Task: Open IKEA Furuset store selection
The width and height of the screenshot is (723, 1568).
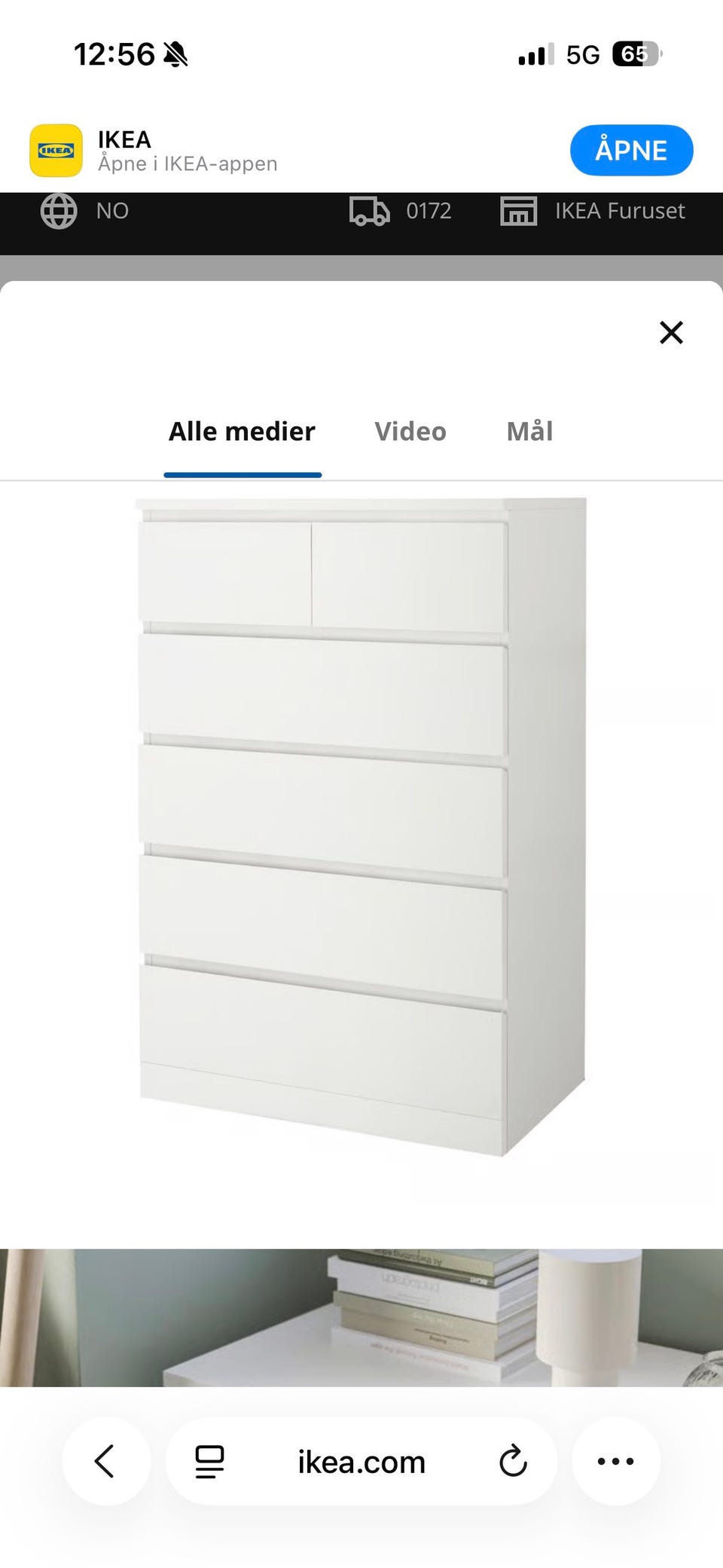Action: coord(620,212)
